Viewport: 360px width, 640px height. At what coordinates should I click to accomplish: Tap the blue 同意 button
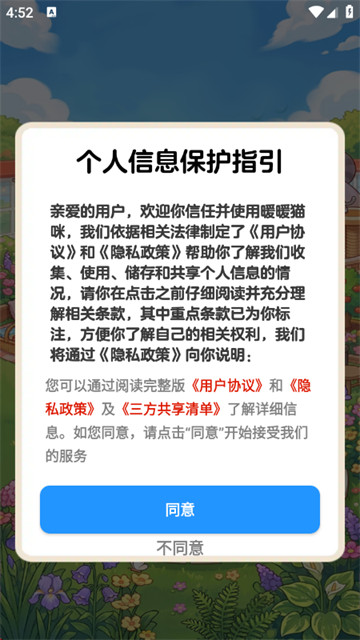[180, 509]
